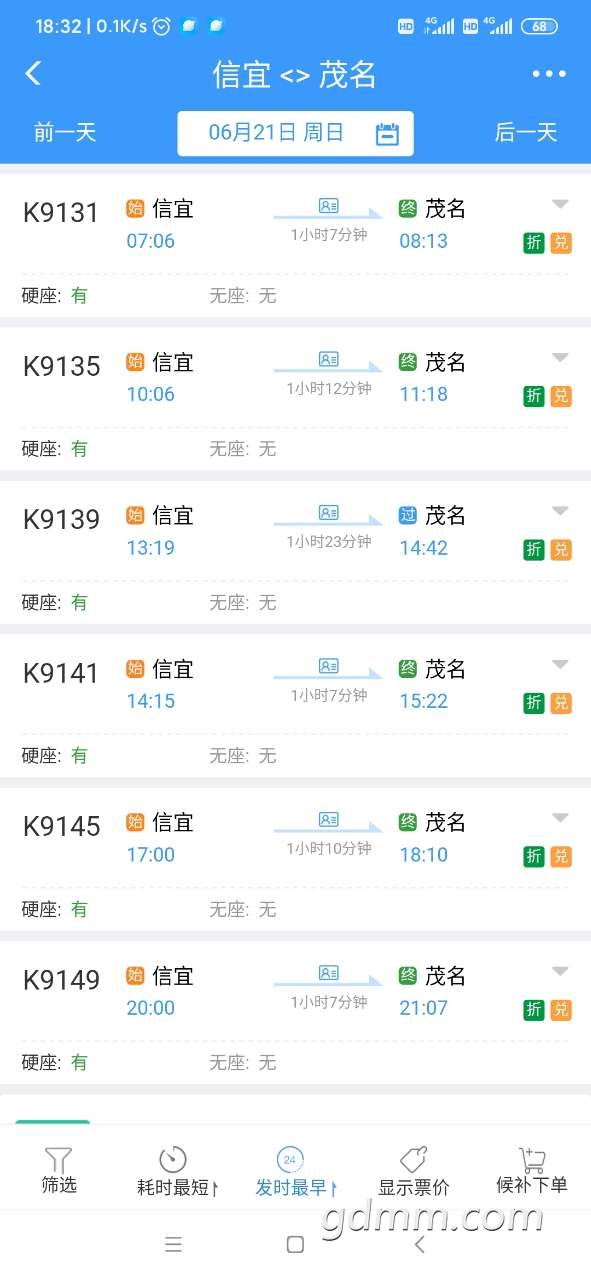Select train K9149 departing 20:00
This screenshot has height=1280, width=591.
coord(295,1013)
